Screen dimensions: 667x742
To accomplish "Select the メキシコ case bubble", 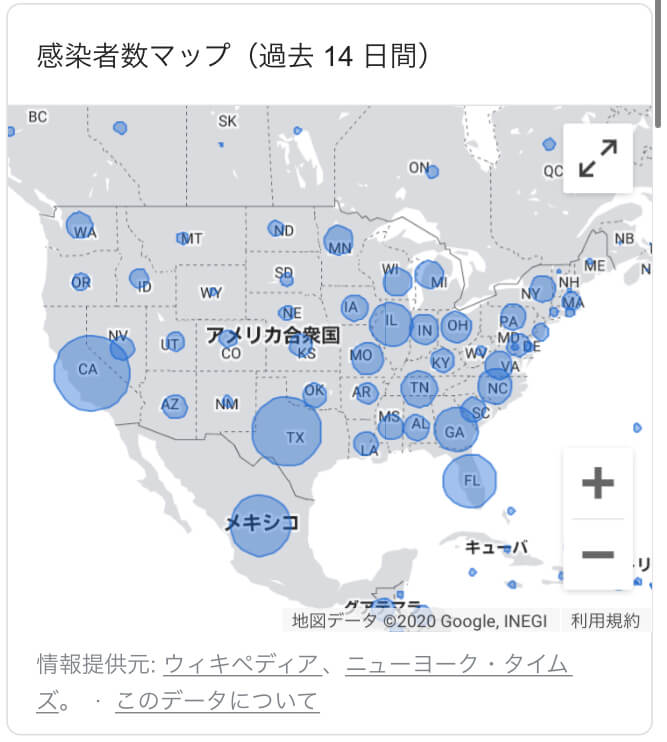I will pyautogui.click(x=260, y=525).
